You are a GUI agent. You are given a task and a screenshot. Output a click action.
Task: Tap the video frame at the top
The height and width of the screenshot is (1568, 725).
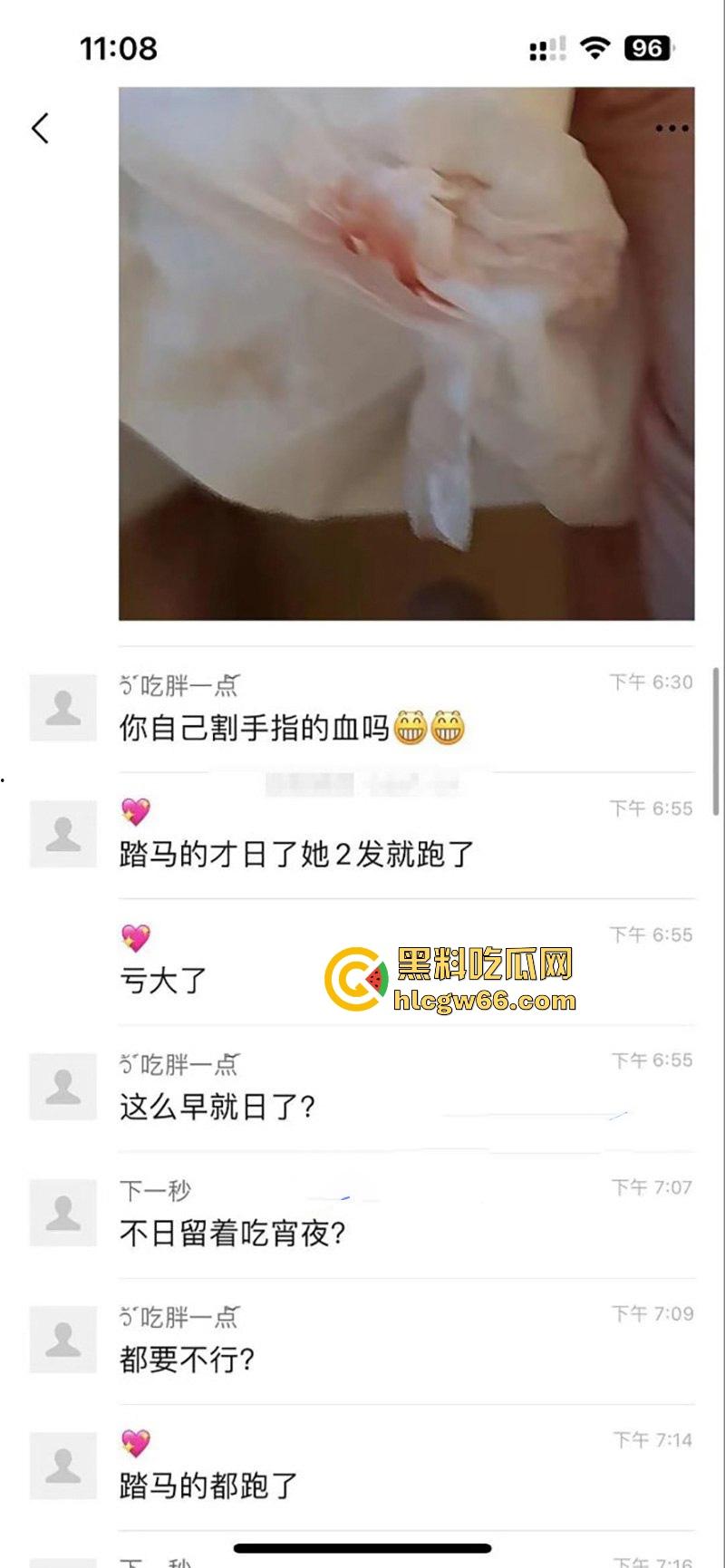pyautogui.click(x=406, y=353)
